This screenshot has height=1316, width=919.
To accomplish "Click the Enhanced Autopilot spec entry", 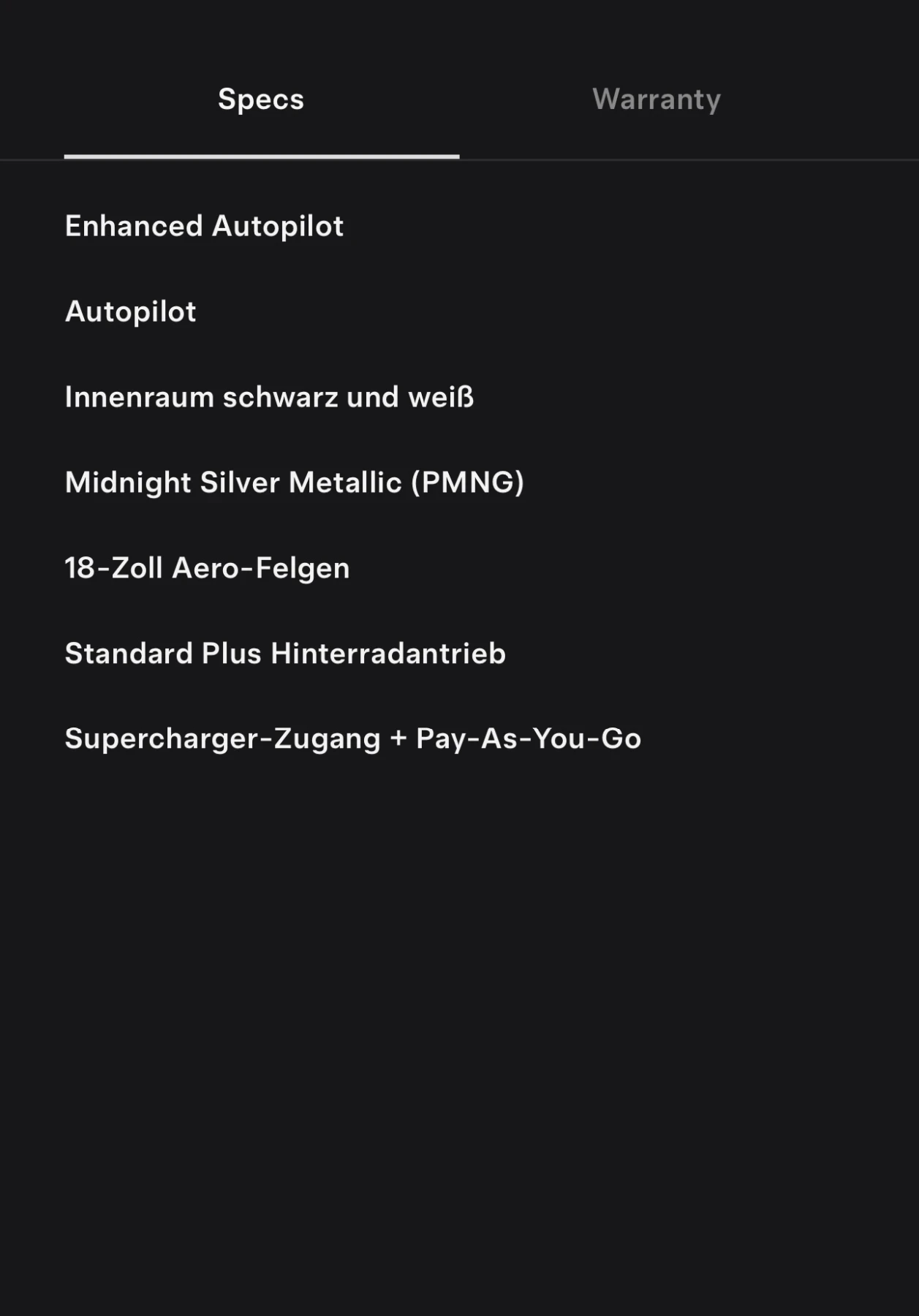I will coord(204,226).
